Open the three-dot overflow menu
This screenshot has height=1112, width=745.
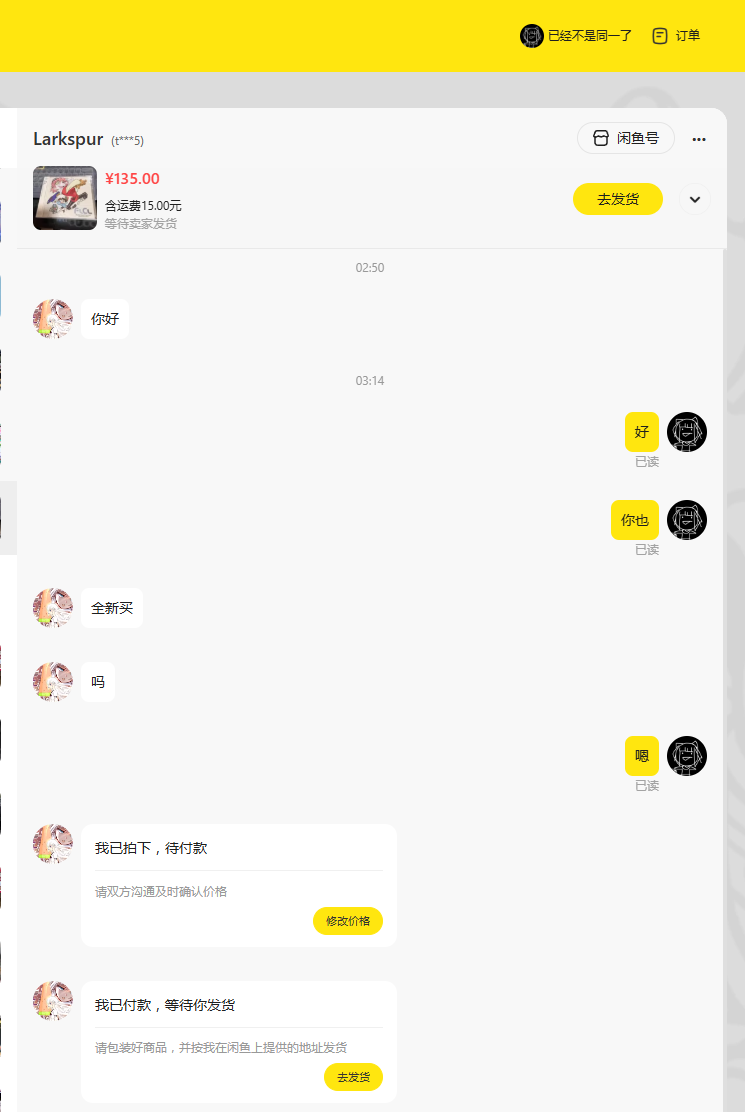pos(699,139)
